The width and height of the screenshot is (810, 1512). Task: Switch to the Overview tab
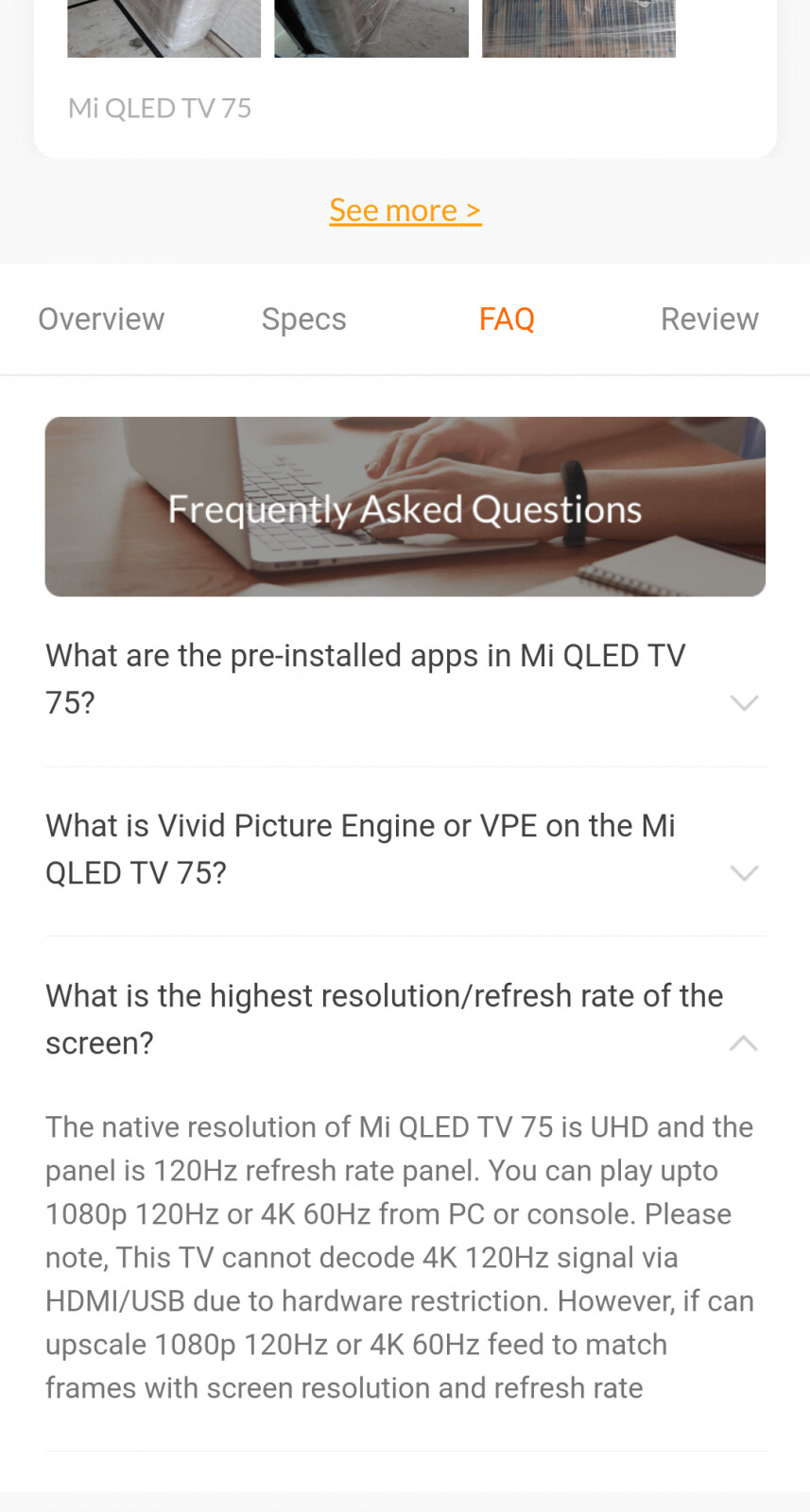coord(101,319)
